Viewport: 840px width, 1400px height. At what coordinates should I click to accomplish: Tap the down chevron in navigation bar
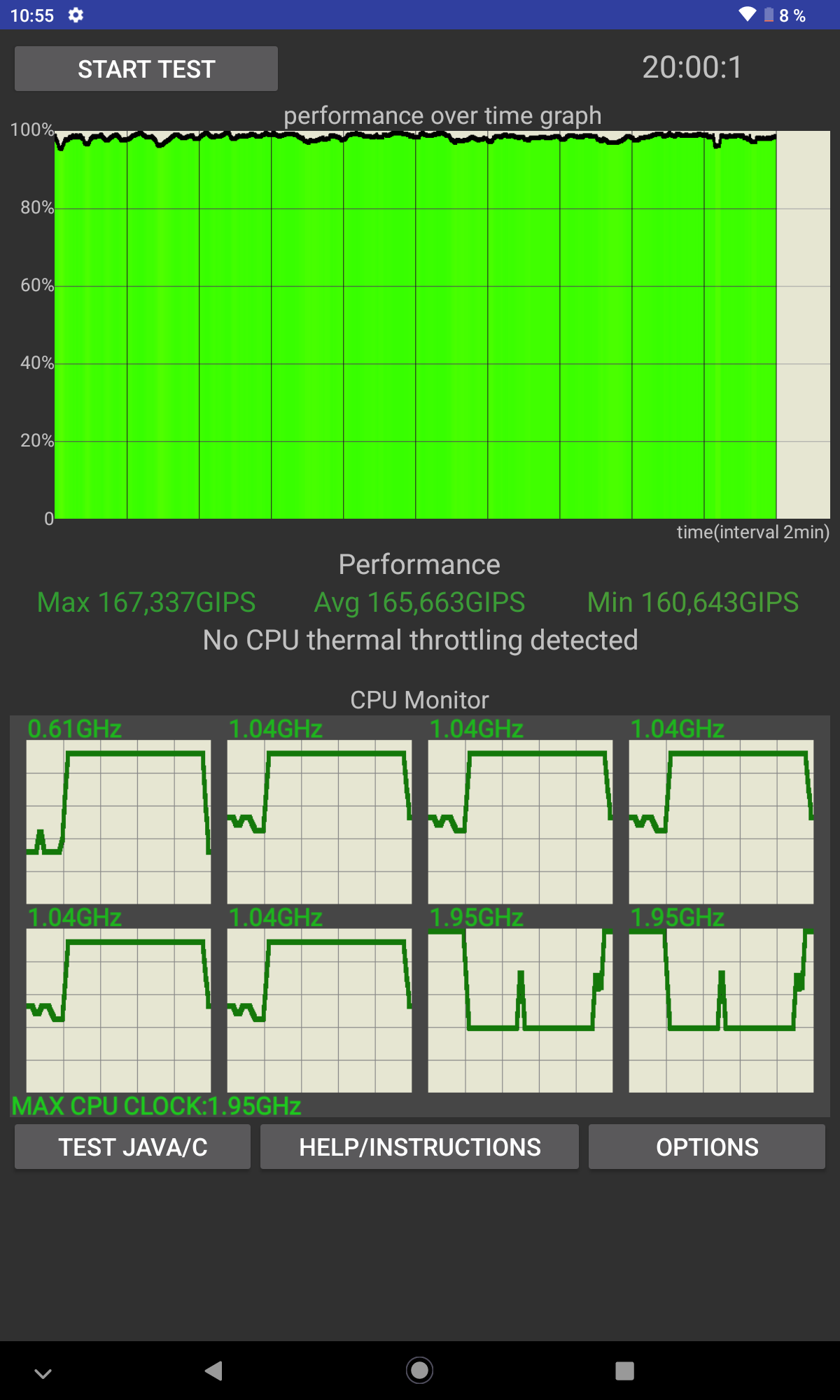click(x=43, y=1373)
